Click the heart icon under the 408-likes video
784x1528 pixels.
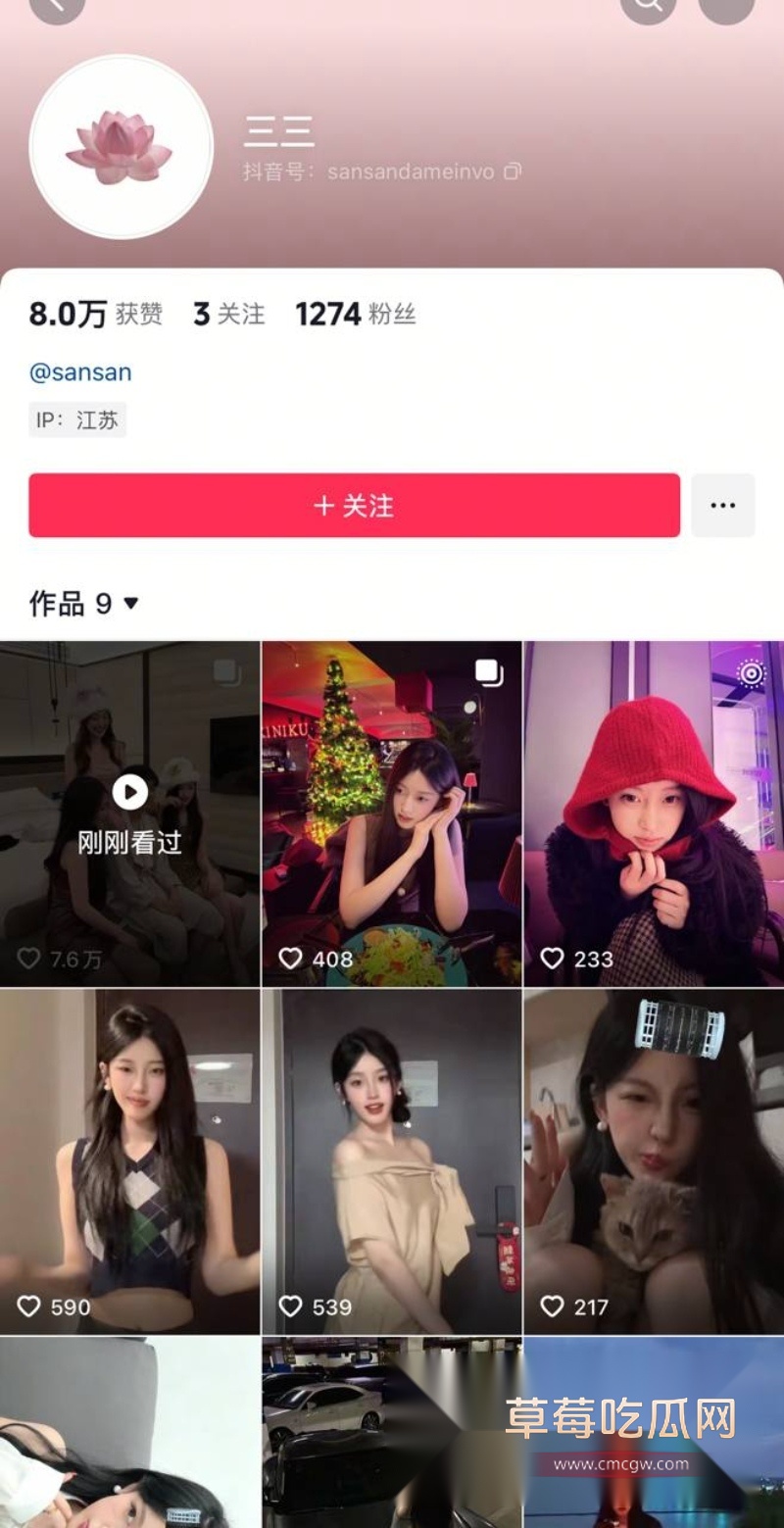point(291,959)
